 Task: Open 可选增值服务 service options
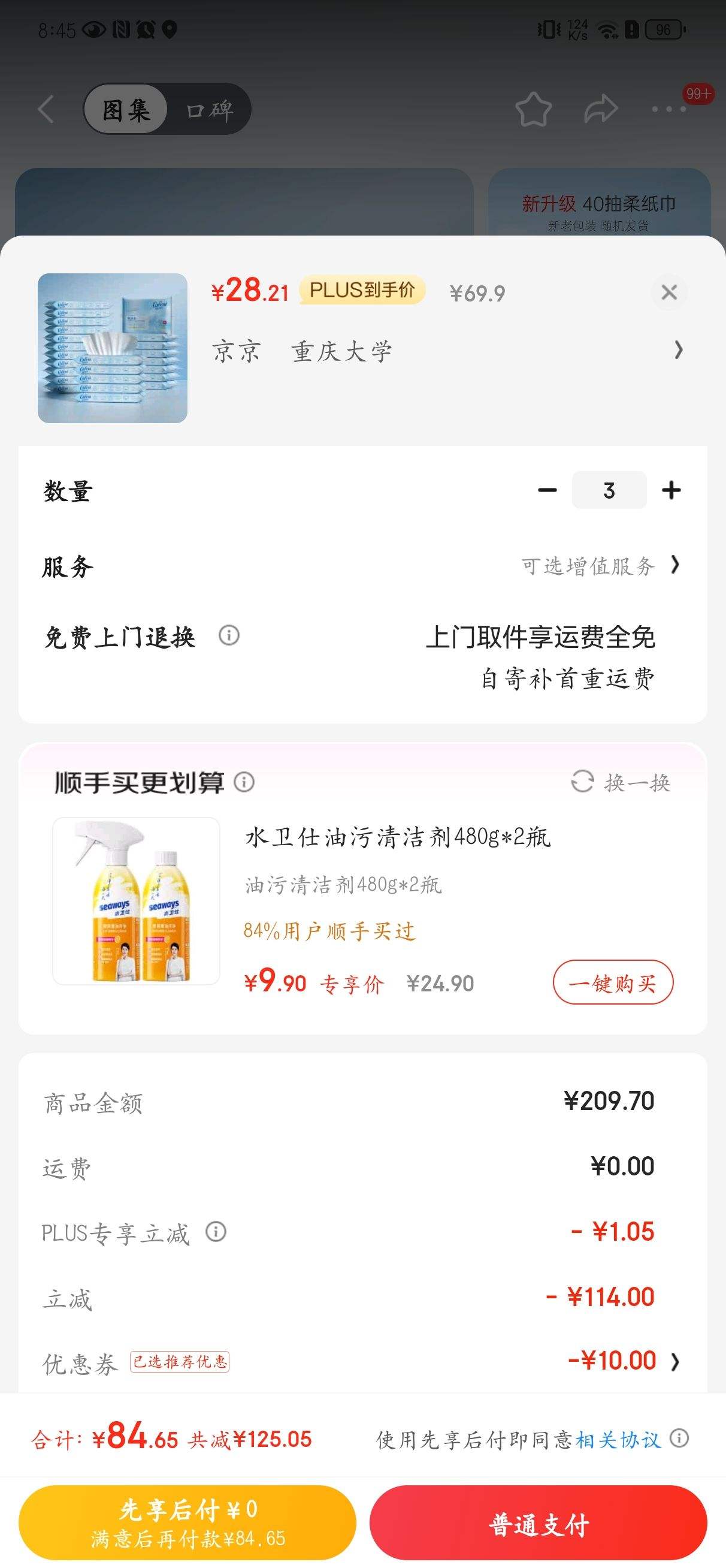tap(600, 566)
